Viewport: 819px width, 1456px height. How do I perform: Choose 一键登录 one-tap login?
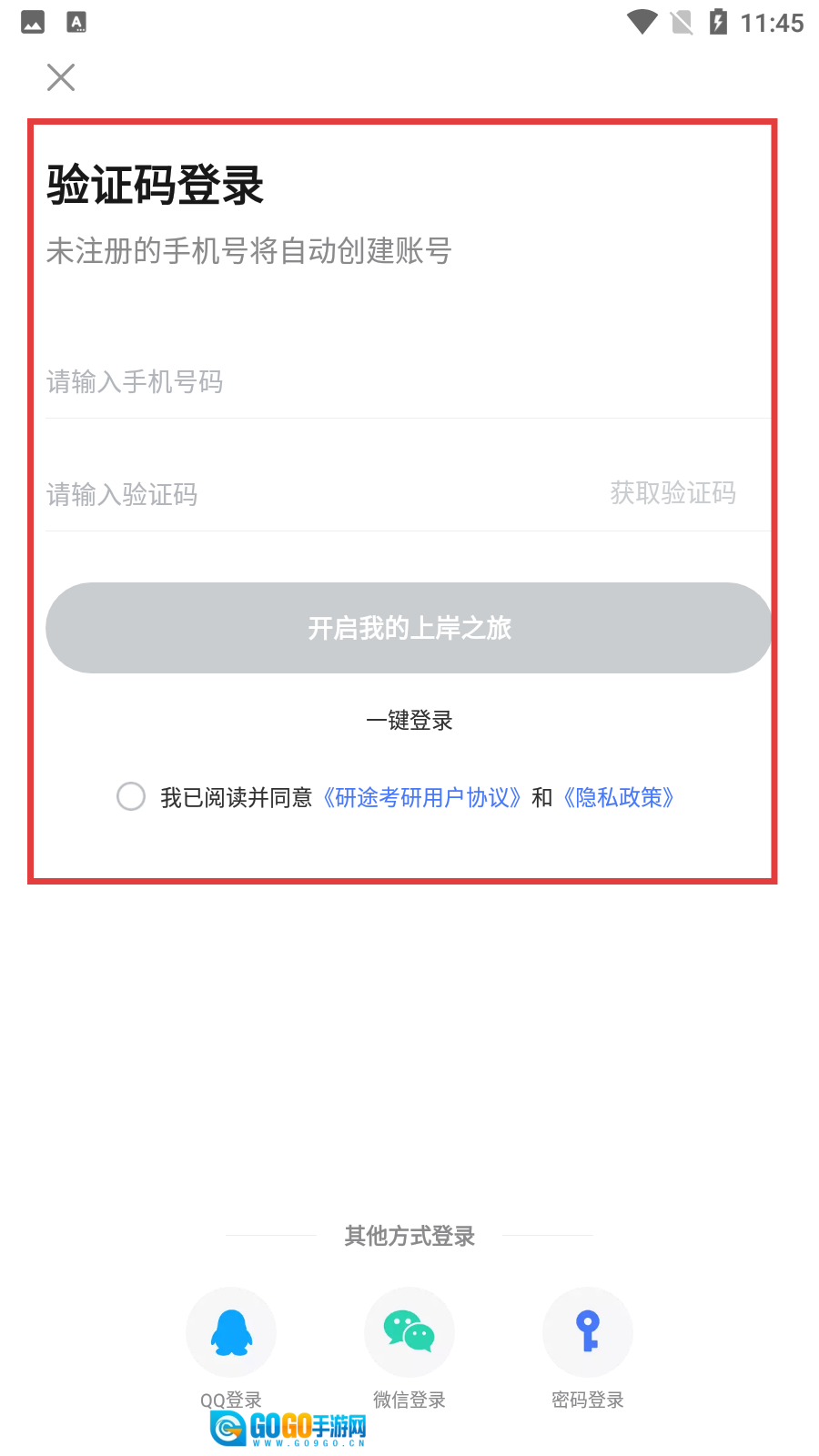409,721
